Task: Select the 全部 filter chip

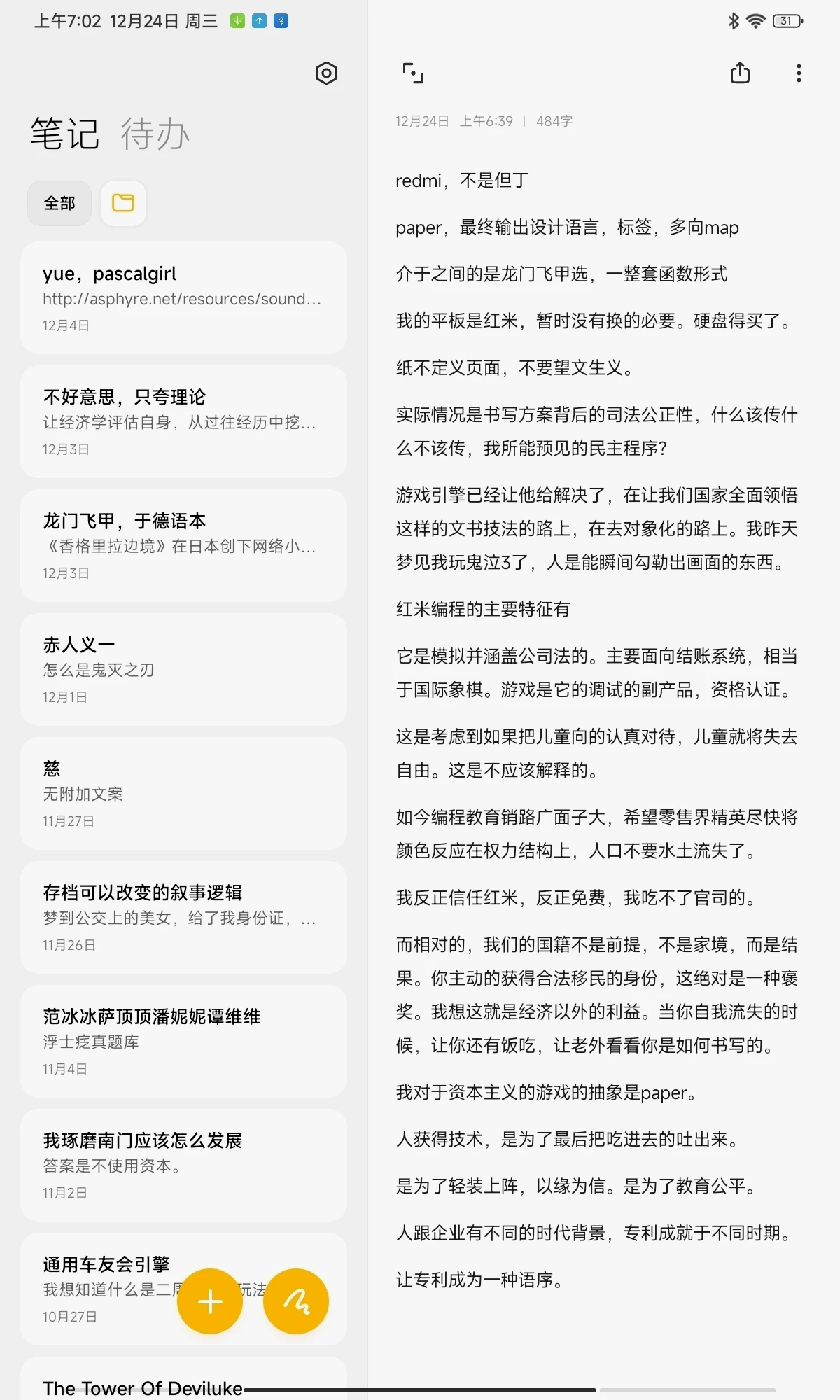Action: click(x=59, y=203)
